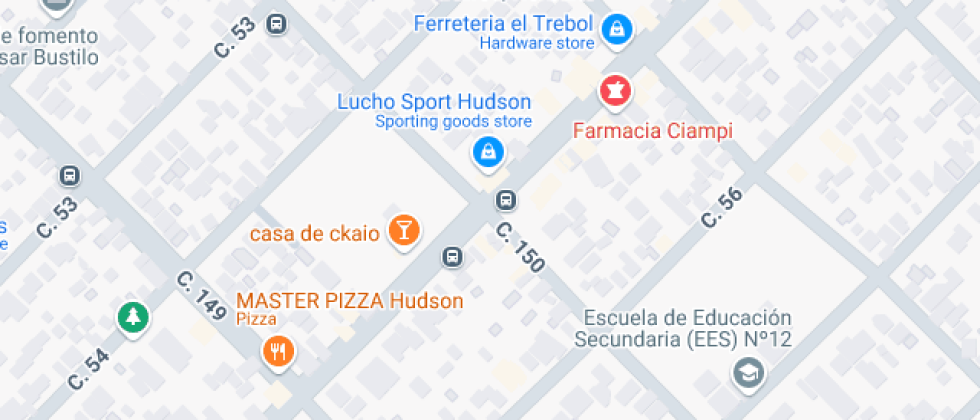Screen dimensions: 980x420
Task: Tap the Lucho Sport Hudson store pin
Action: (x=487, y=152)
